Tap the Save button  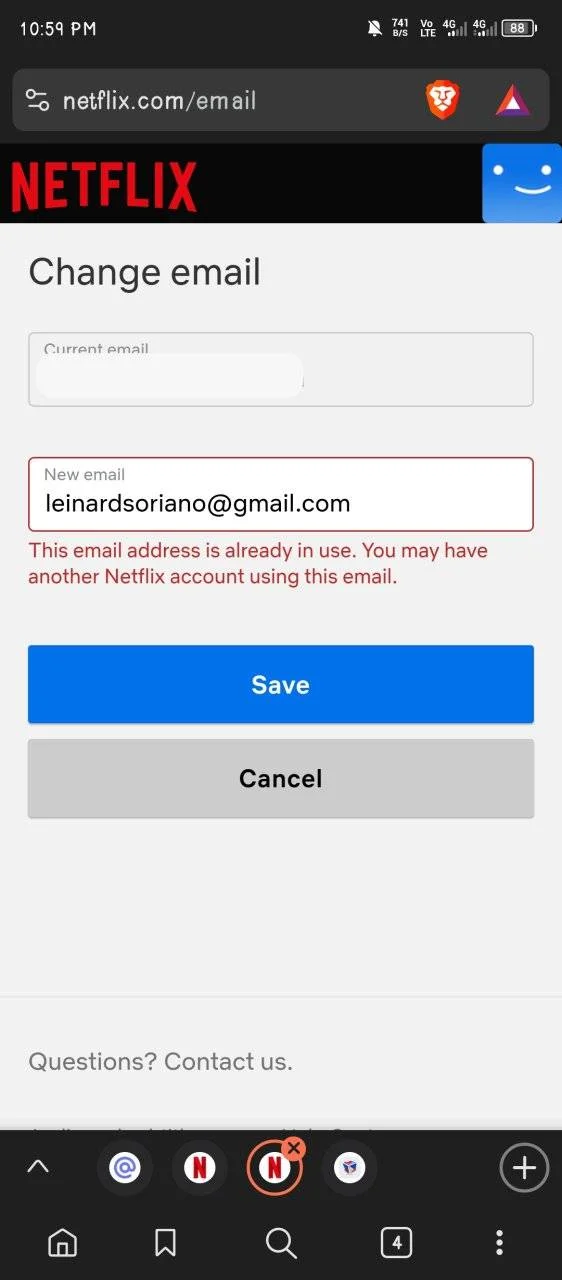tap(281, 684)
